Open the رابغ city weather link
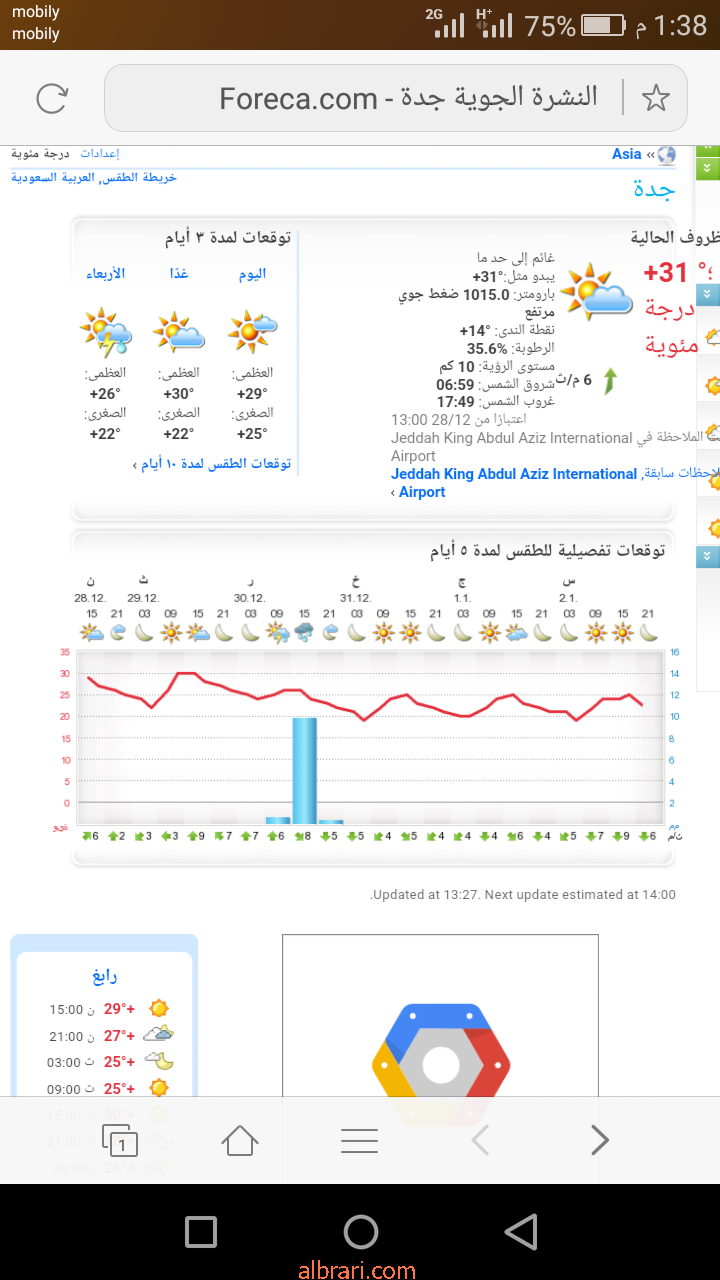 pos(104,976)
